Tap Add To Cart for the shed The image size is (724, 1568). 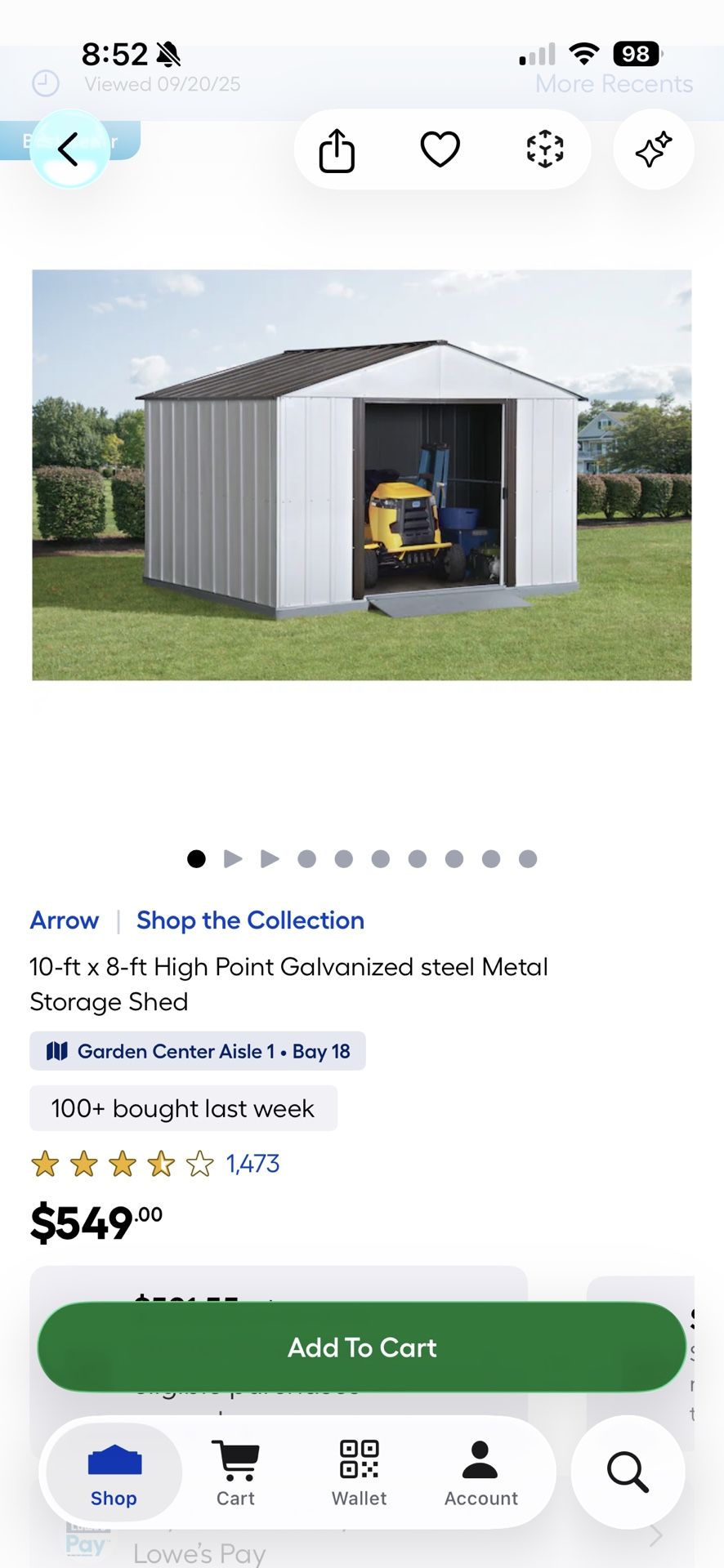[362, 1347]
